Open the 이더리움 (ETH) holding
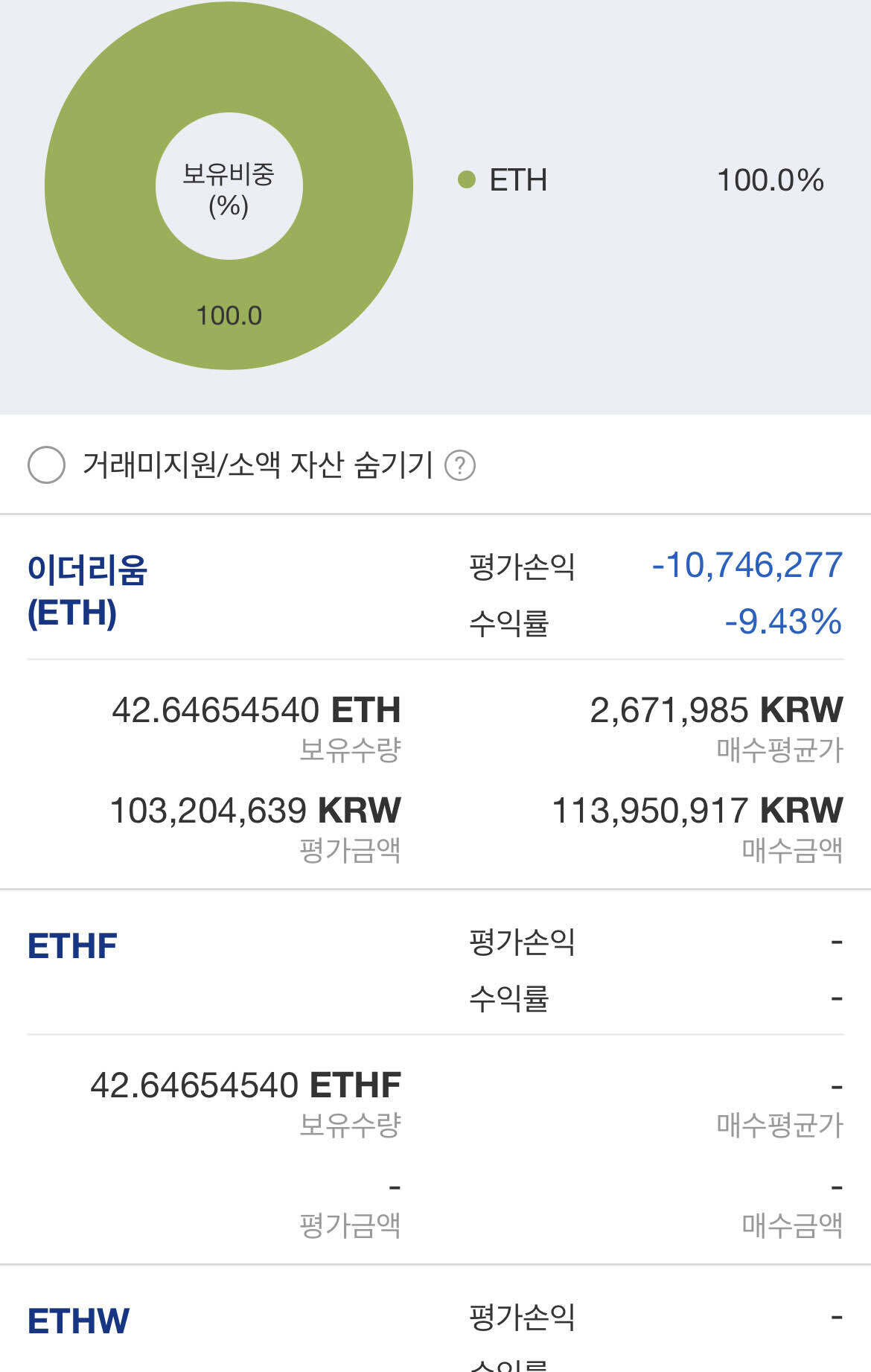This screenshot has width=871, height=1372. pos(88,591)
